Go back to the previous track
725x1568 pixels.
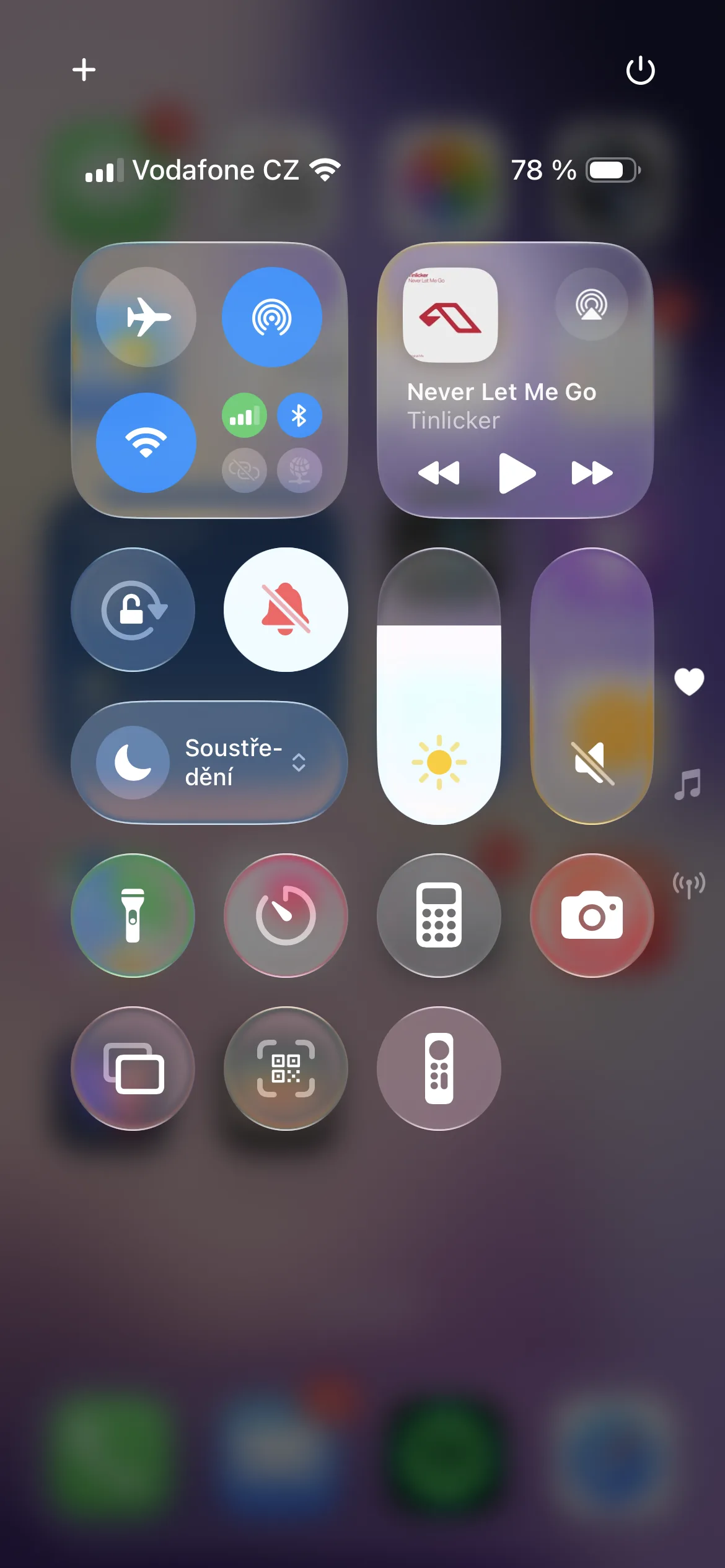439,473
